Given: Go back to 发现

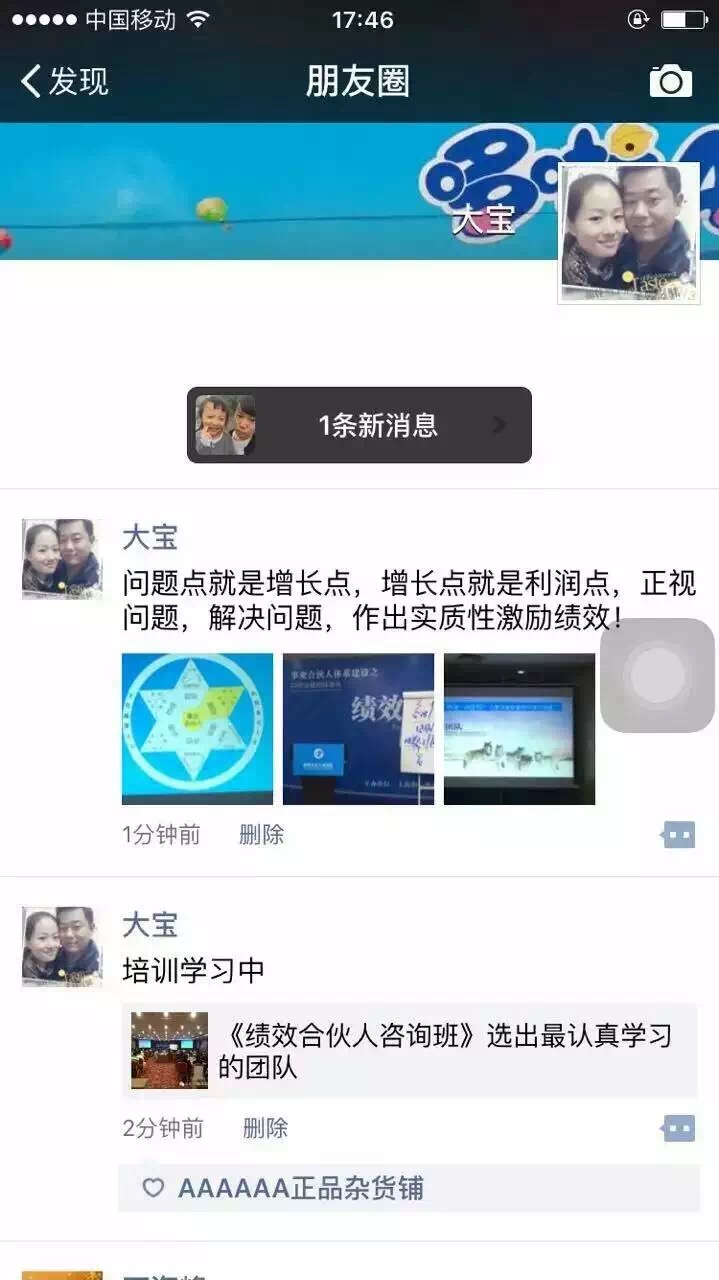Looking at the screenshot, I should coord(64,81).
